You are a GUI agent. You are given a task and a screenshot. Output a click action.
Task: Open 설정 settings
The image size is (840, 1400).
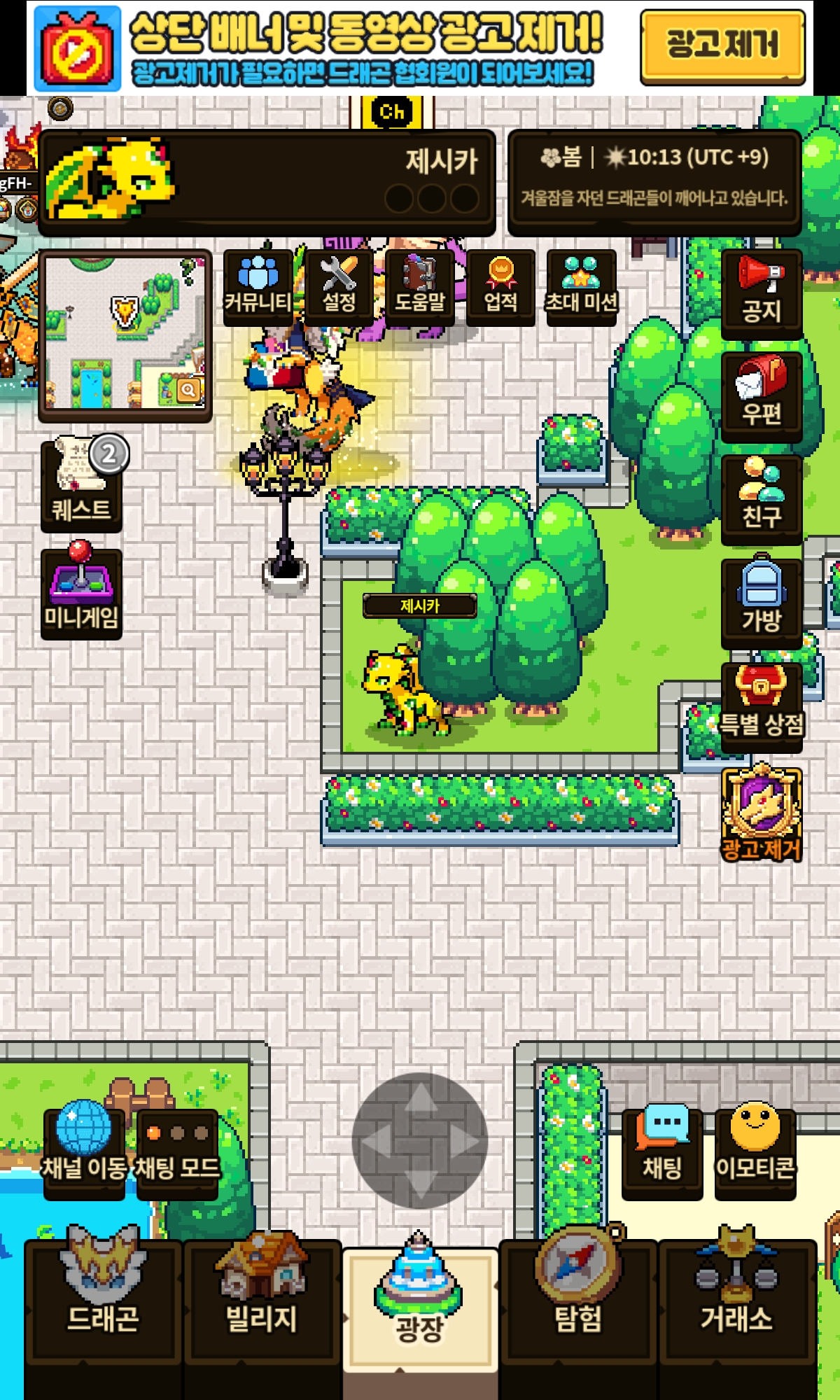click(x=339, y=287)
